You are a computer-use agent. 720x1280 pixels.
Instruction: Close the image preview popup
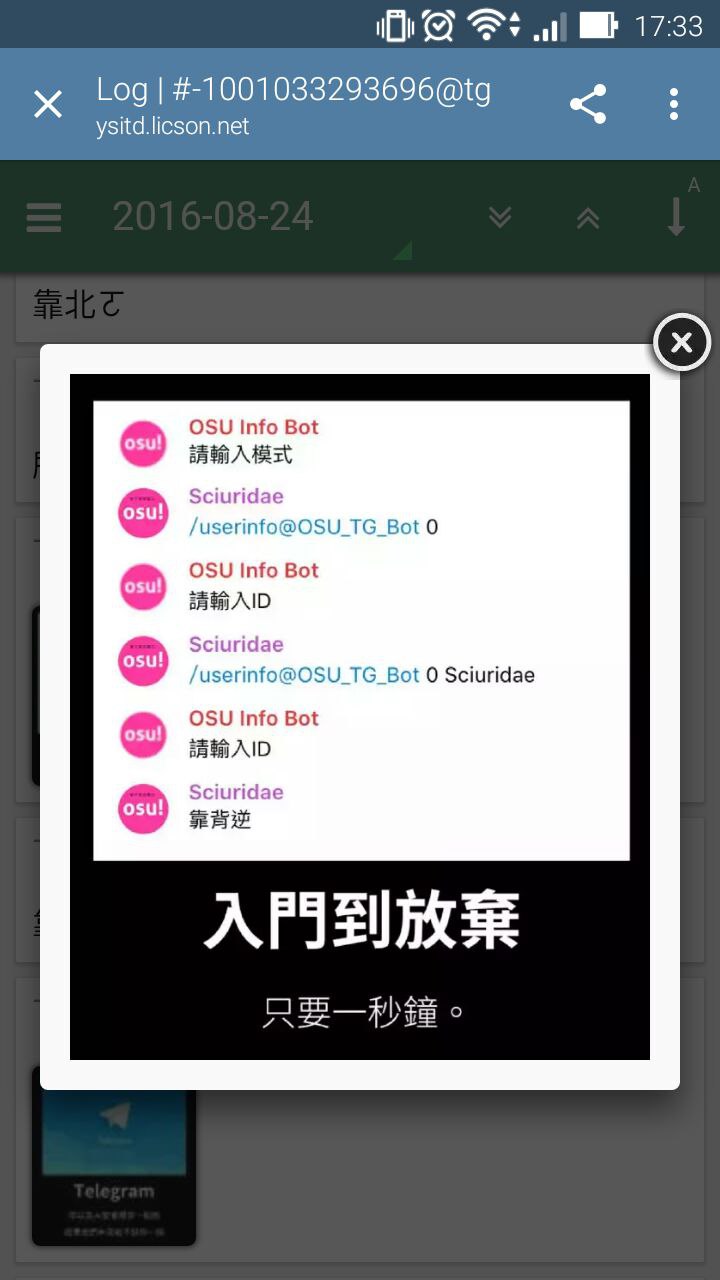[681, 343]
